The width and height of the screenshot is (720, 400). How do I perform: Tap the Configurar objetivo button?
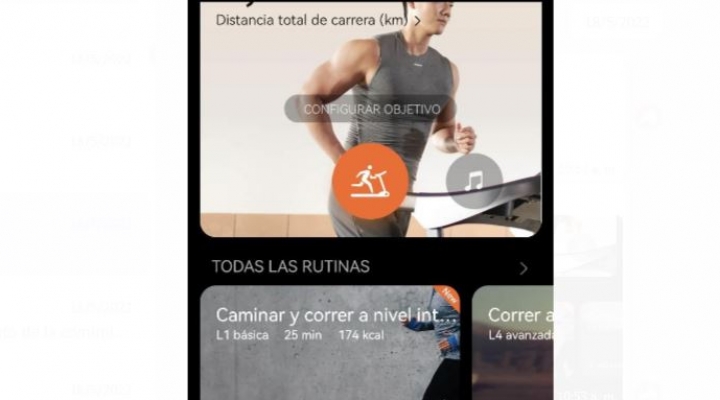click(x=369, y=108)
